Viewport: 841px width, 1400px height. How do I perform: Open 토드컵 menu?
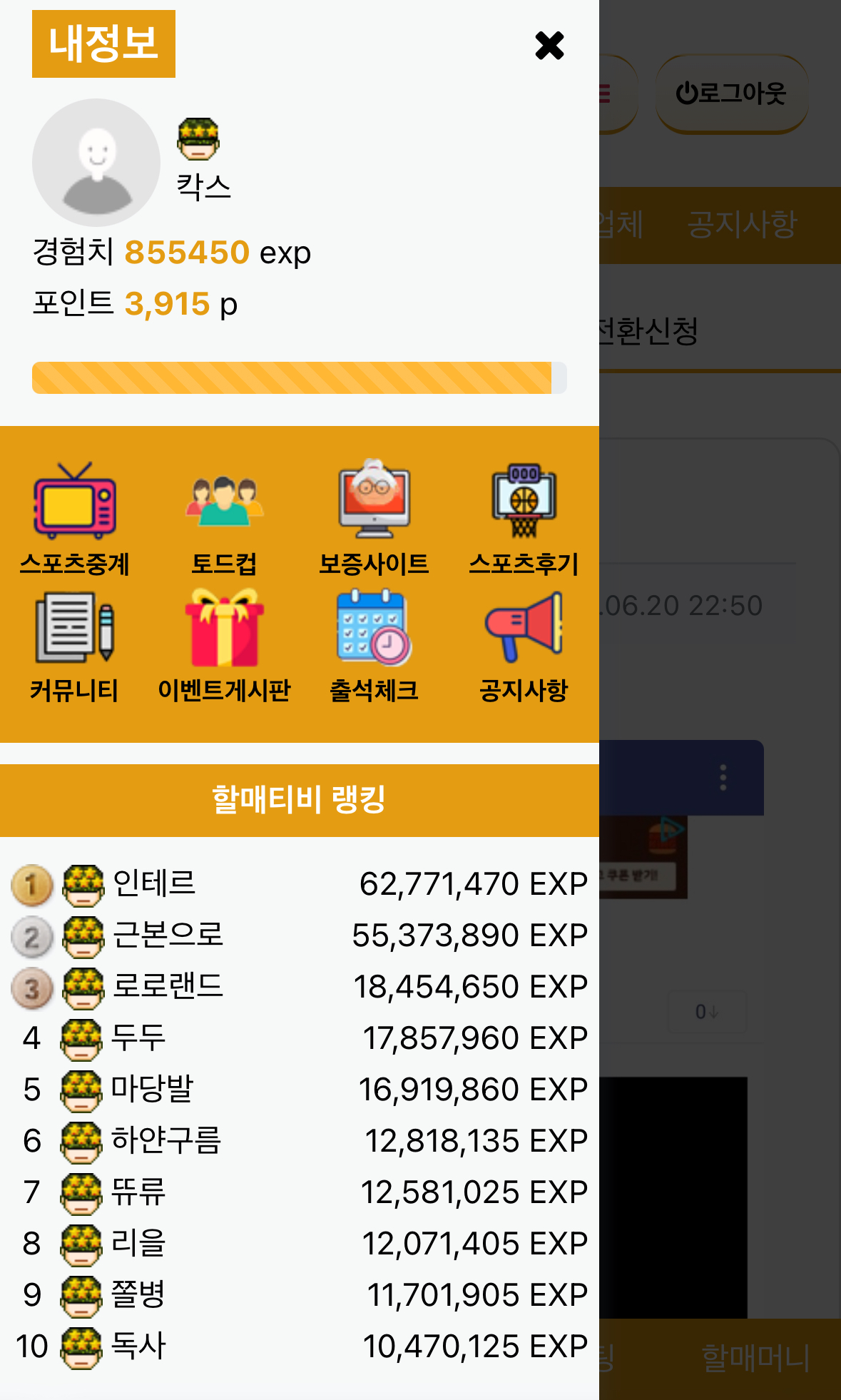tap(224, 517)
